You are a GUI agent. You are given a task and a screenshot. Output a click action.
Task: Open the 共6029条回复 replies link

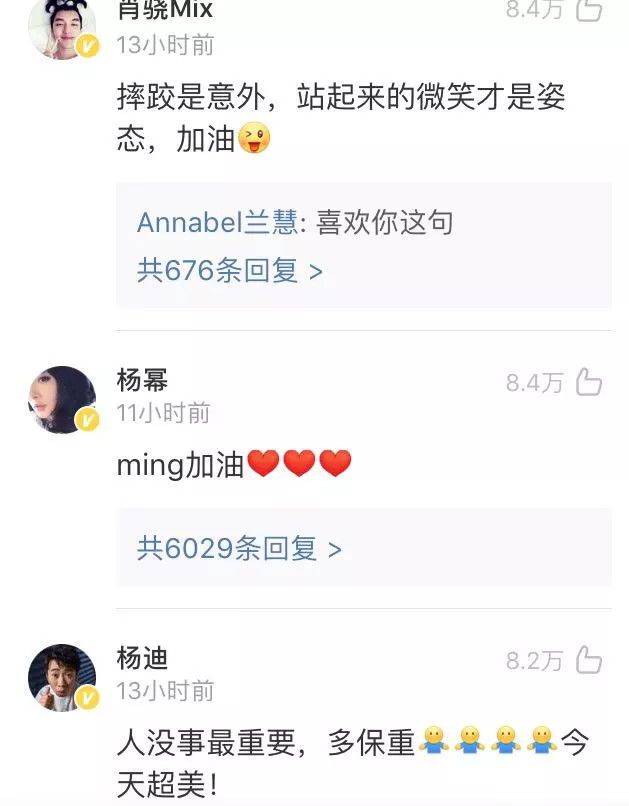(239, 548)
